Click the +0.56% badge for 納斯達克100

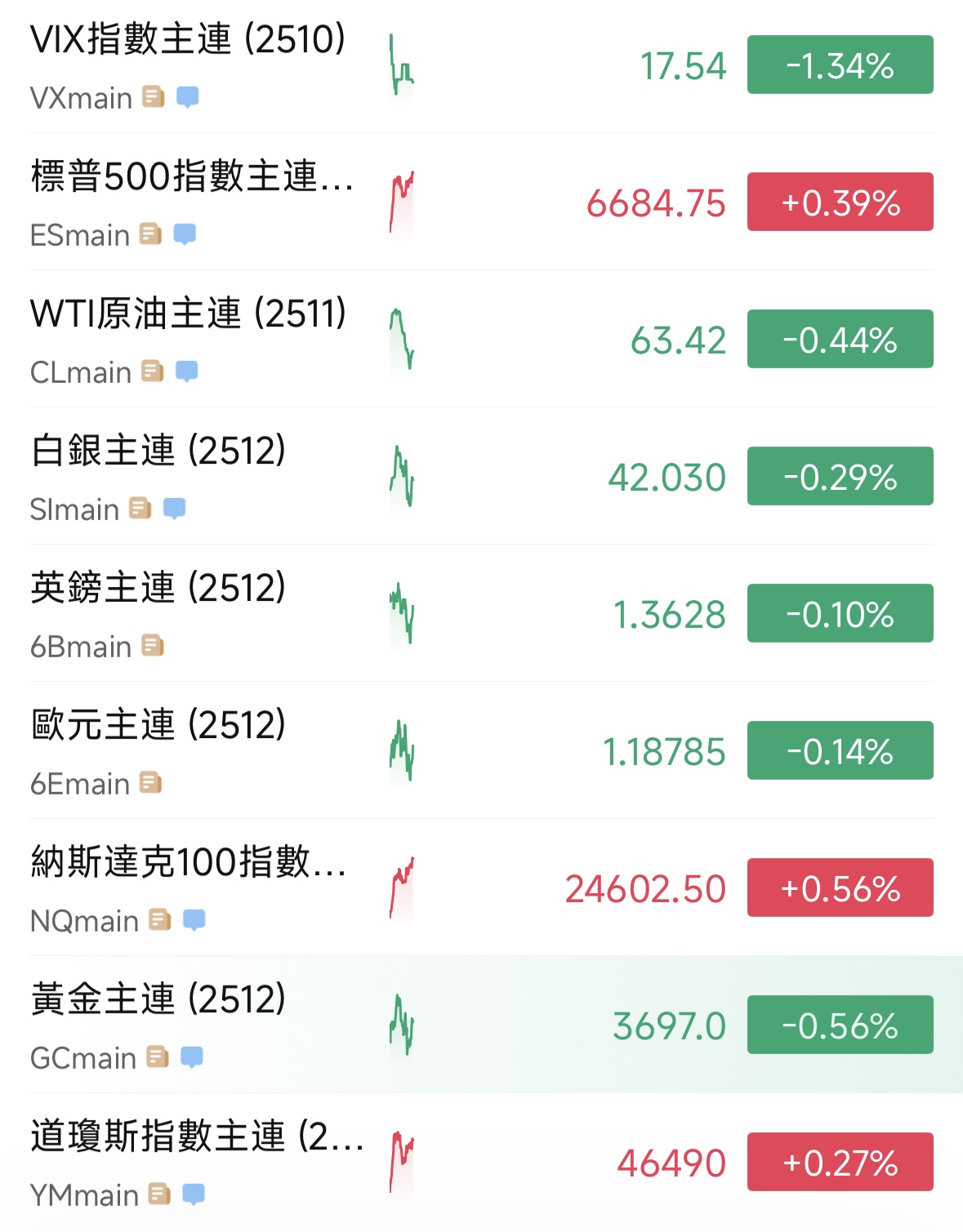point(839,888)
